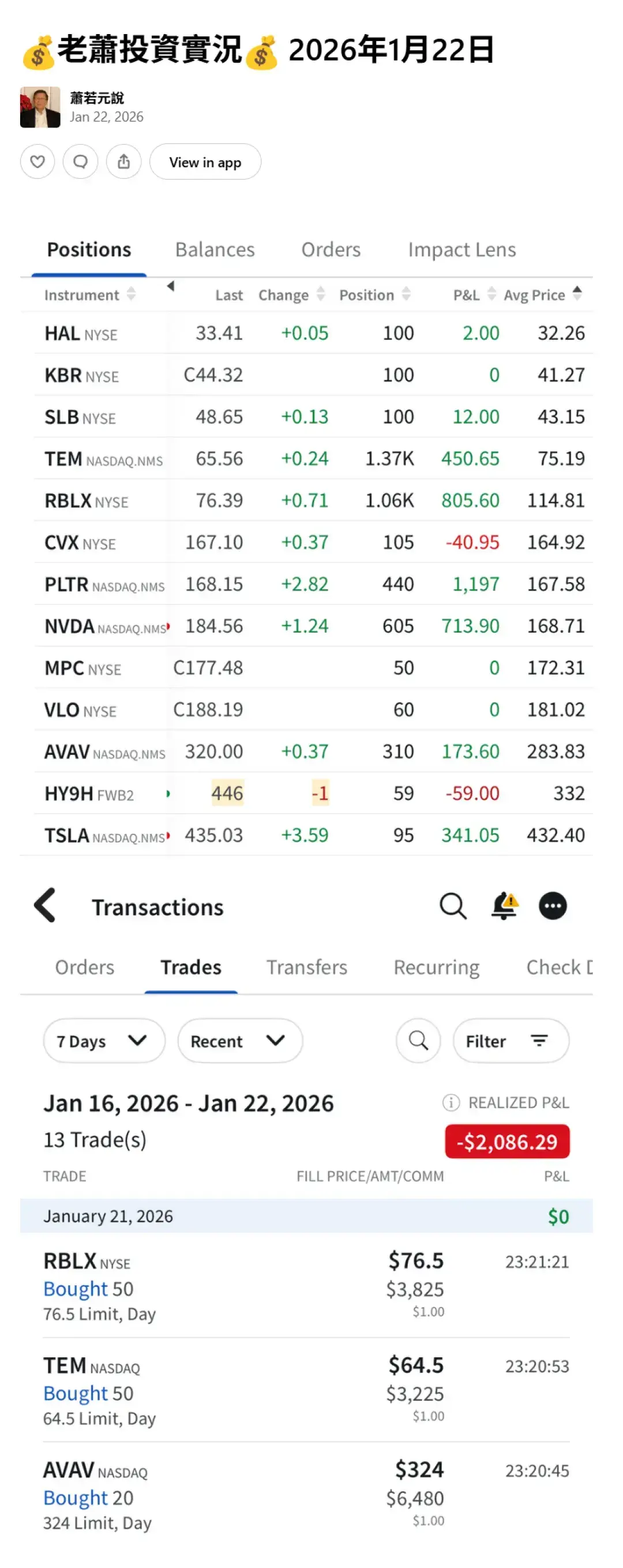Open author 蕭若元說's profile
The image size is (623, 1568).
(x=97, y=98)
